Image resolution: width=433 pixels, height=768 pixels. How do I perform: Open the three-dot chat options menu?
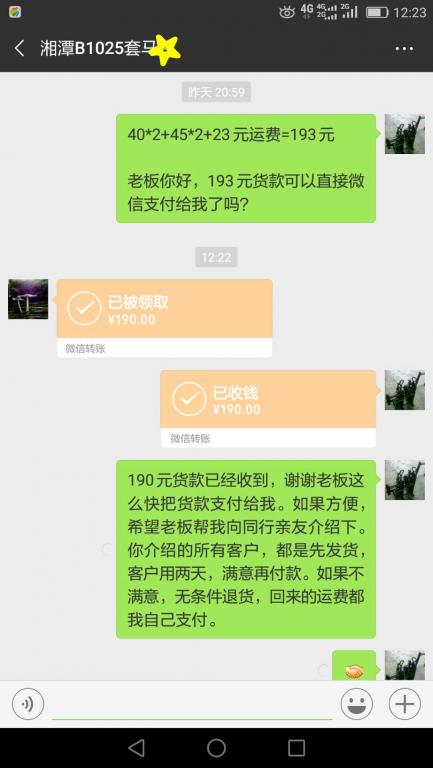(x=404, y=48)
